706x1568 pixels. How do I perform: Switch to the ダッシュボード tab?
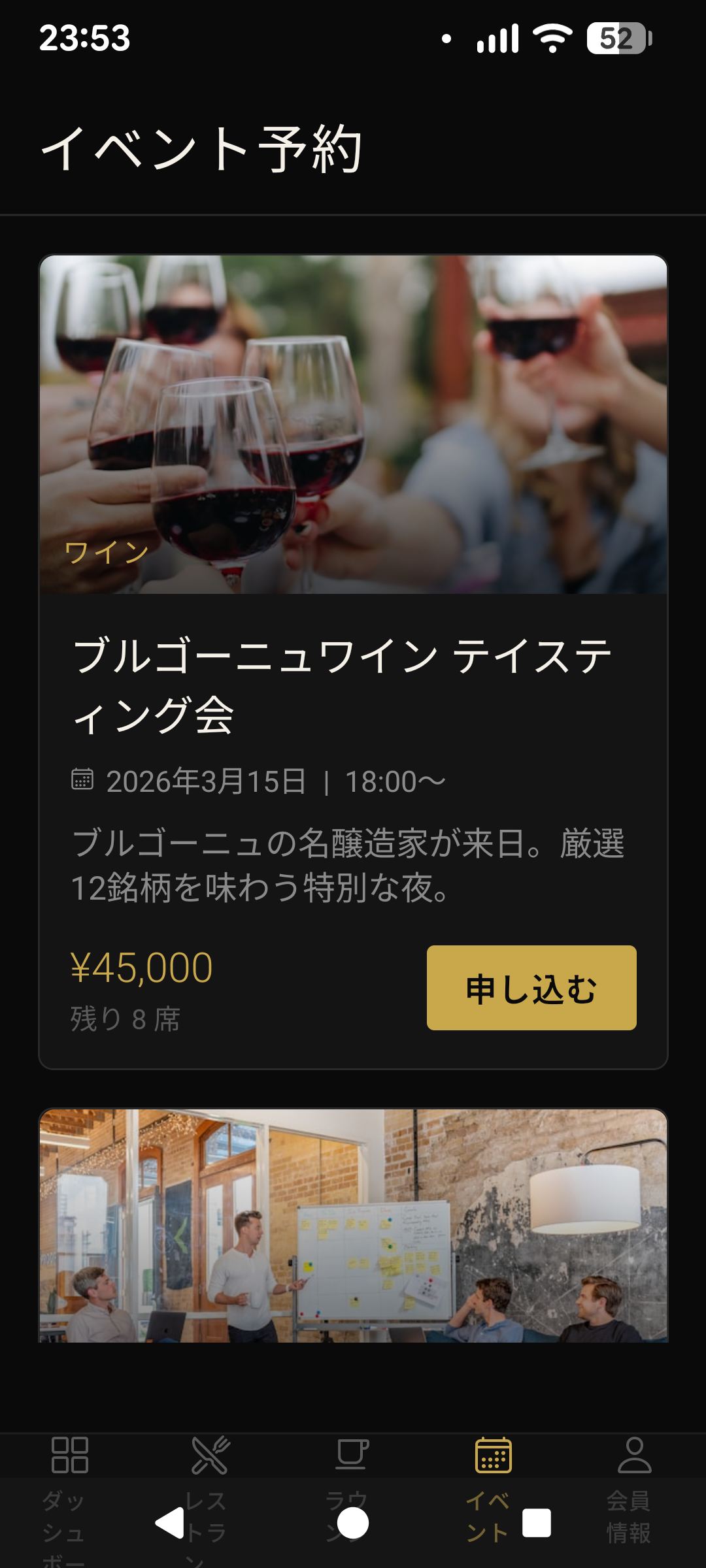point(69,1458)
